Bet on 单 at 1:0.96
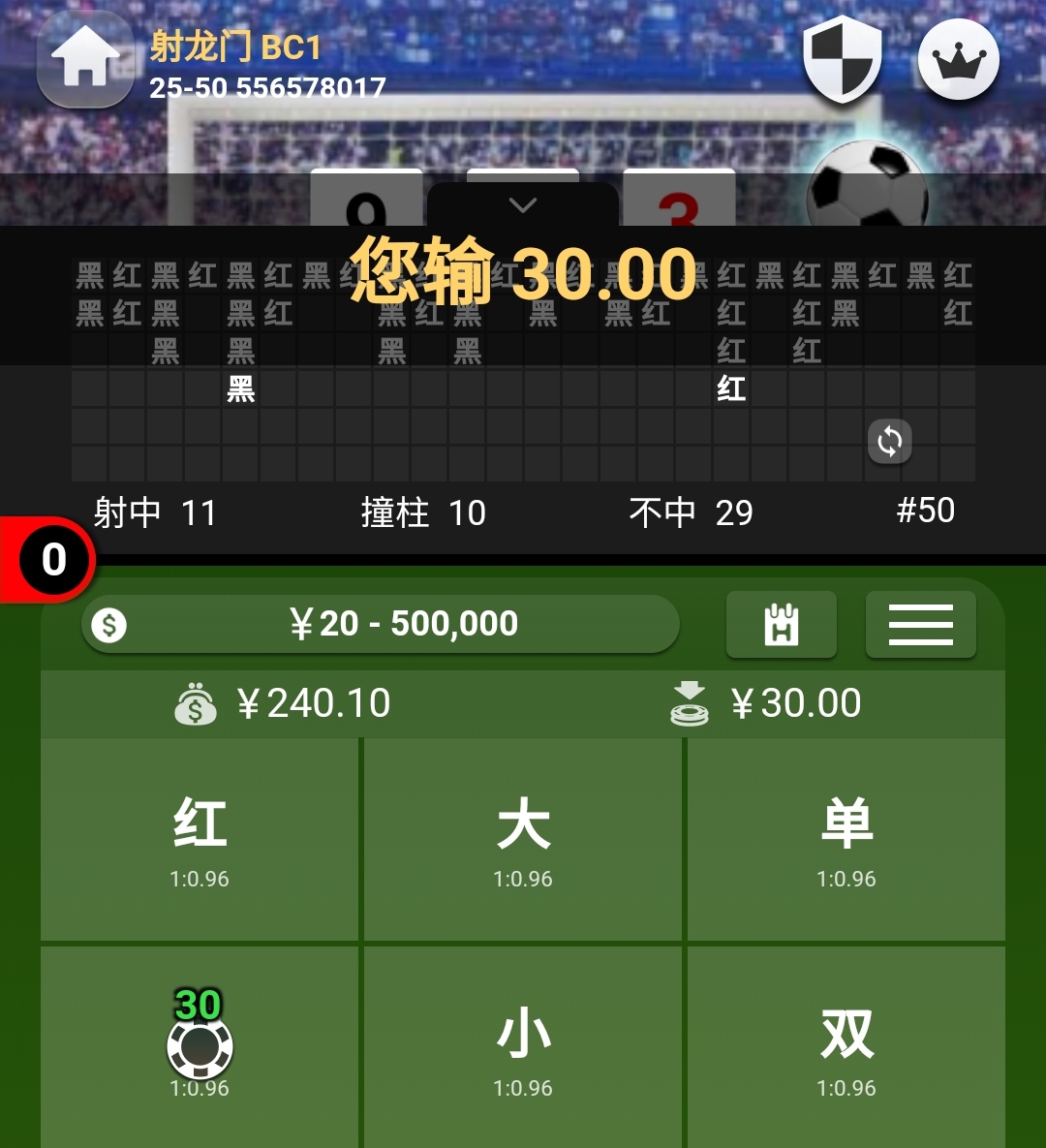The width and height of the screenshot is (1046, 1148). click(846, 839)
